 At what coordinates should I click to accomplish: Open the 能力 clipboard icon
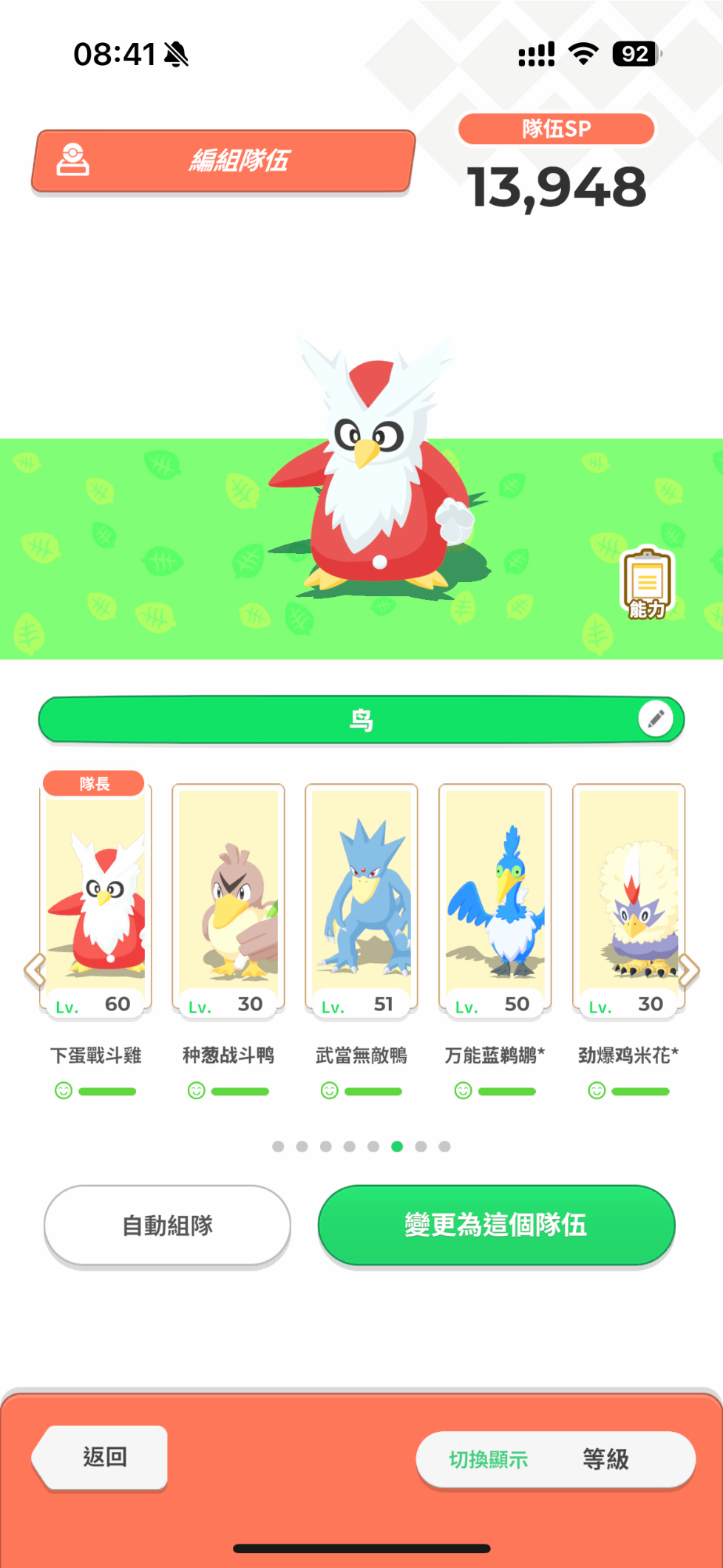pos(647,584)
